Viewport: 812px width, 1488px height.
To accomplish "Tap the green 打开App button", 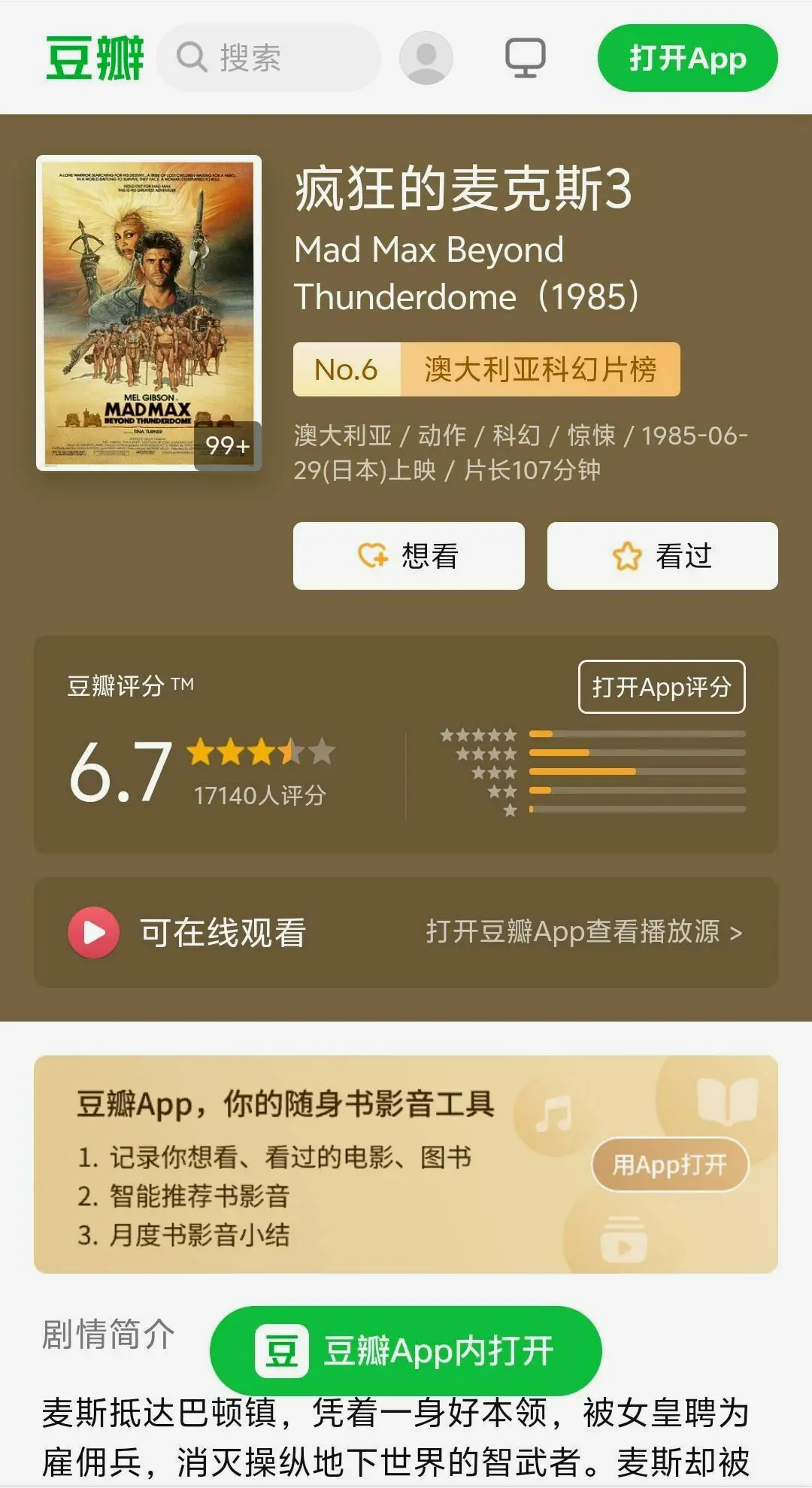I will click(687, 58).
